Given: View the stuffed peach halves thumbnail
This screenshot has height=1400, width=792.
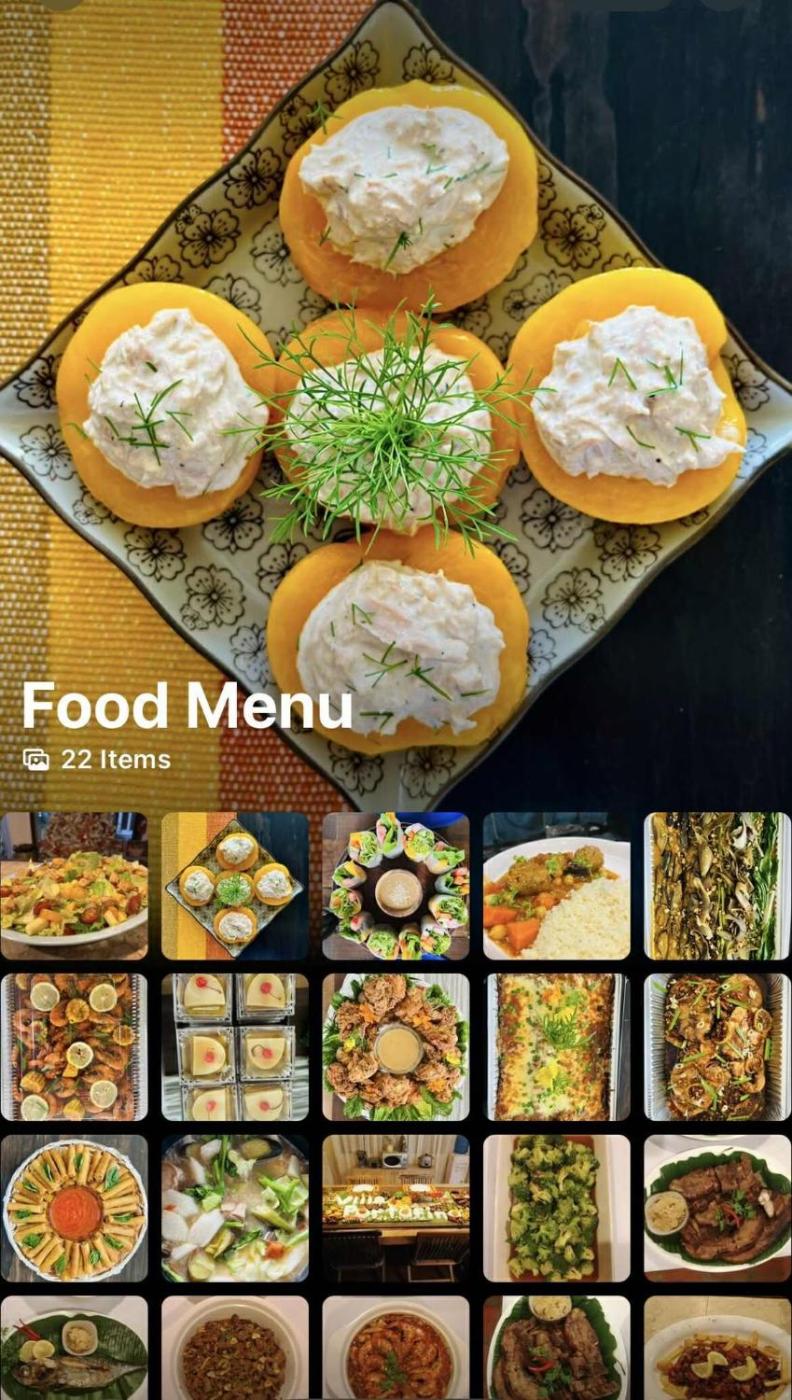Looking at the screenshot, I should pyautogui.click(x=235, y=886).
